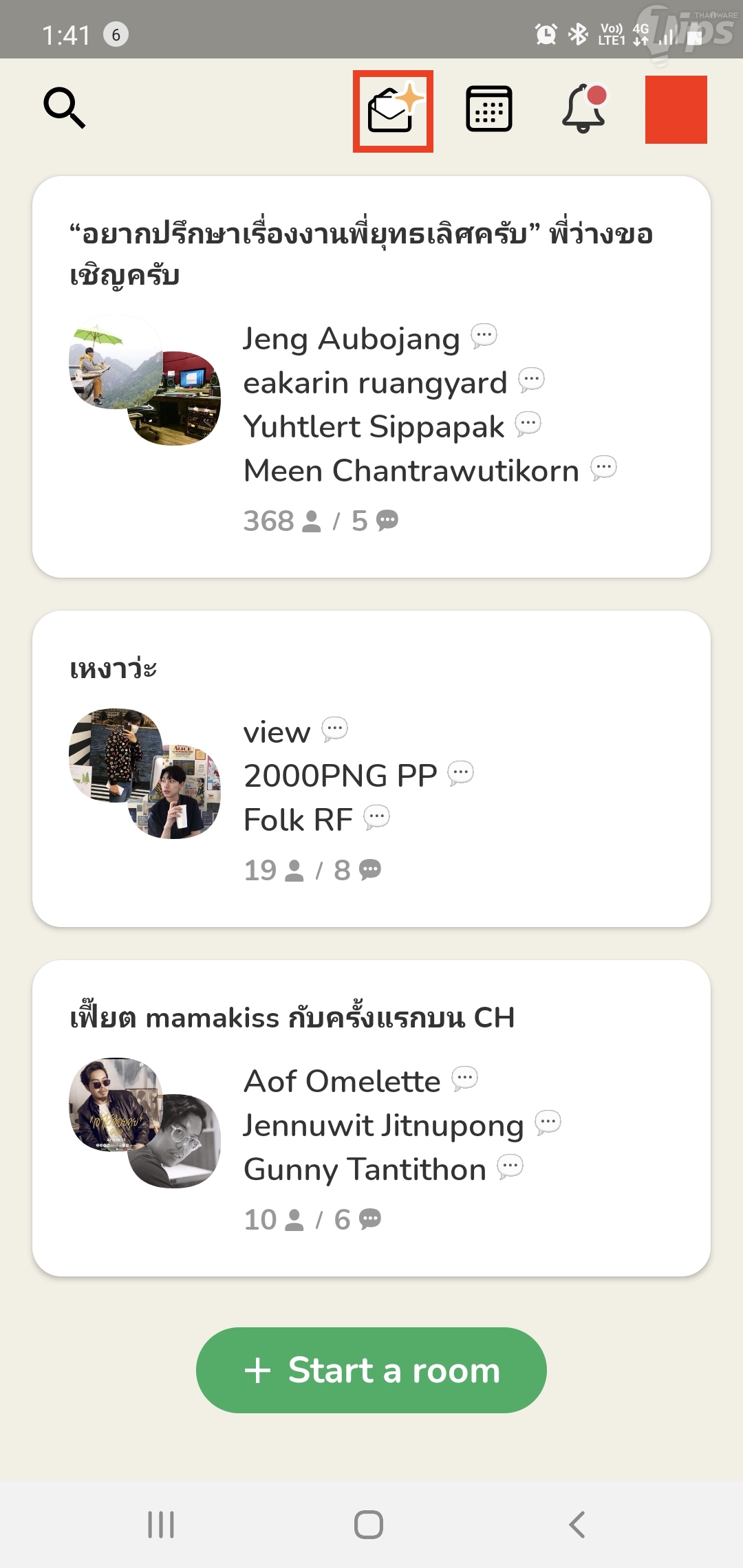Join the room with Jeng Aubojang
Viewport: 743px width, 1568px height.
pos(371,377)
